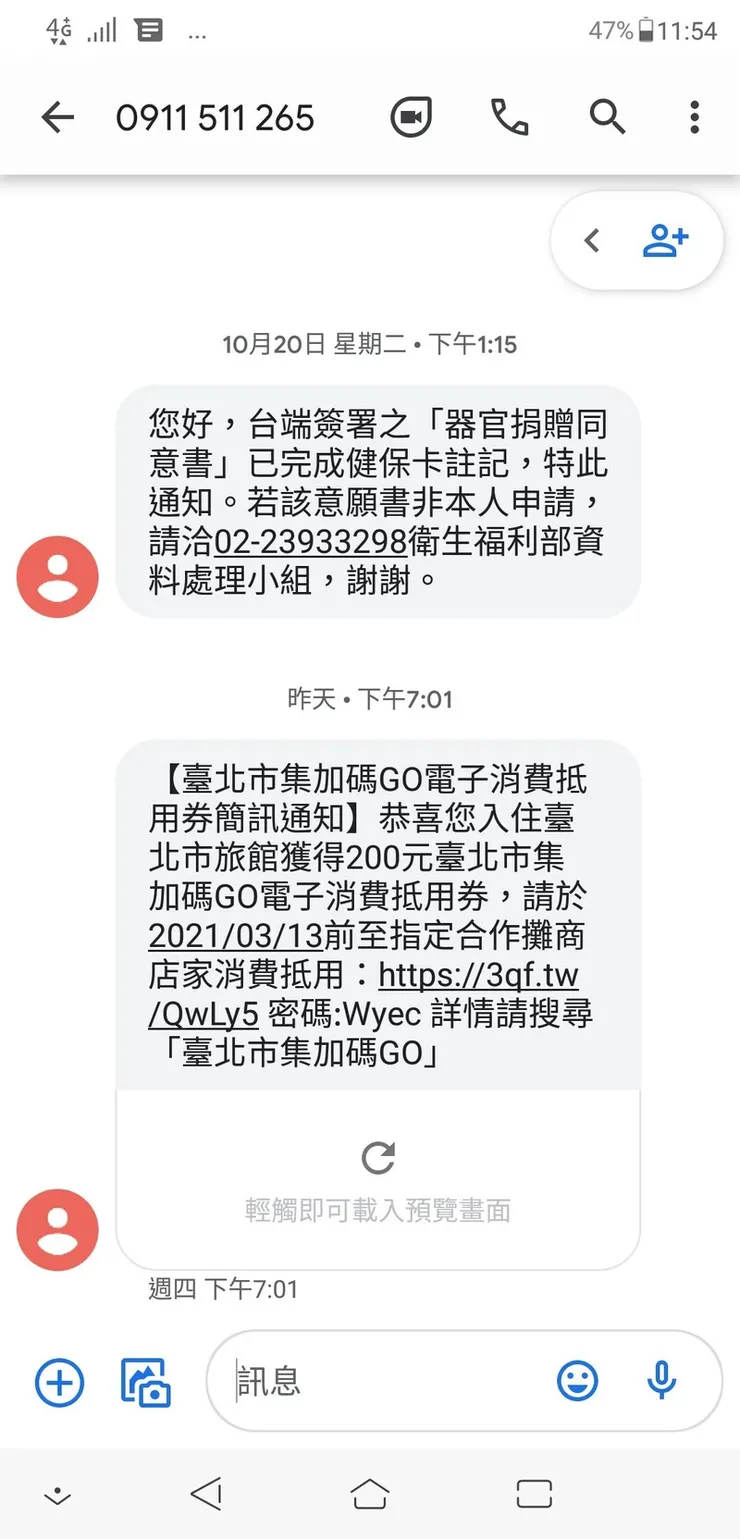Image resolution: width=740 pixels, height=1539 pixels.
Task: Attach a photo using the camera-gallery icon
Action: [x=144, y=1381]
